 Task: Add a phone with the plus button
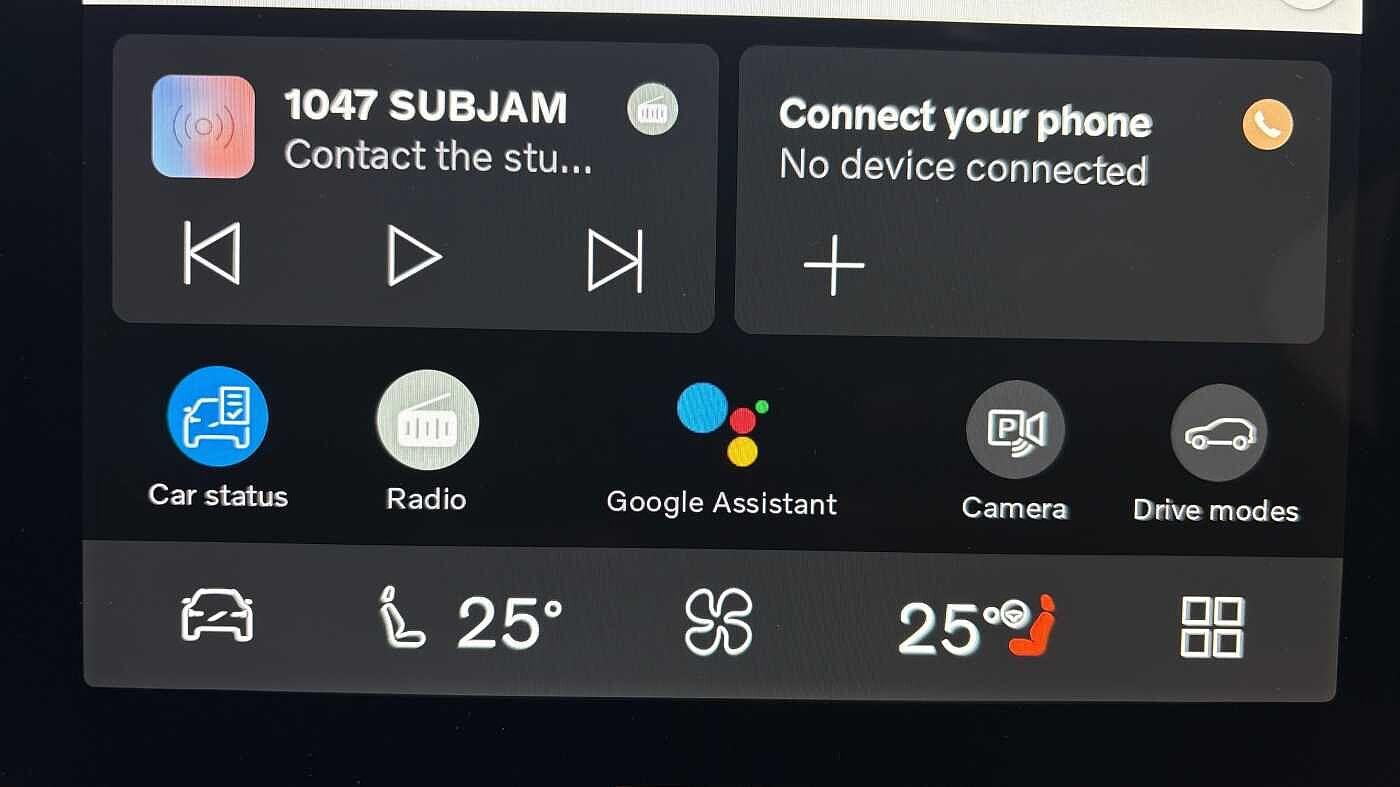pos(833,266)
